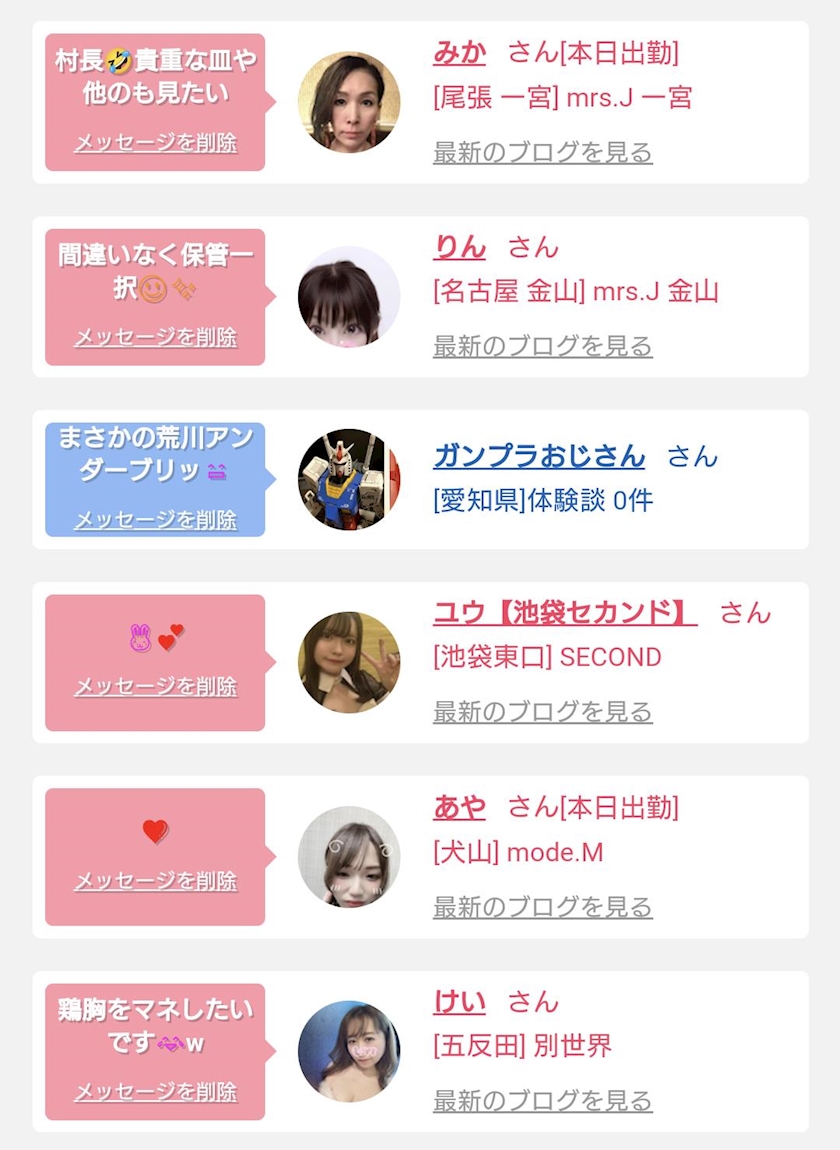
Task: View けい's latest blog
Action: click(543, 1101)
